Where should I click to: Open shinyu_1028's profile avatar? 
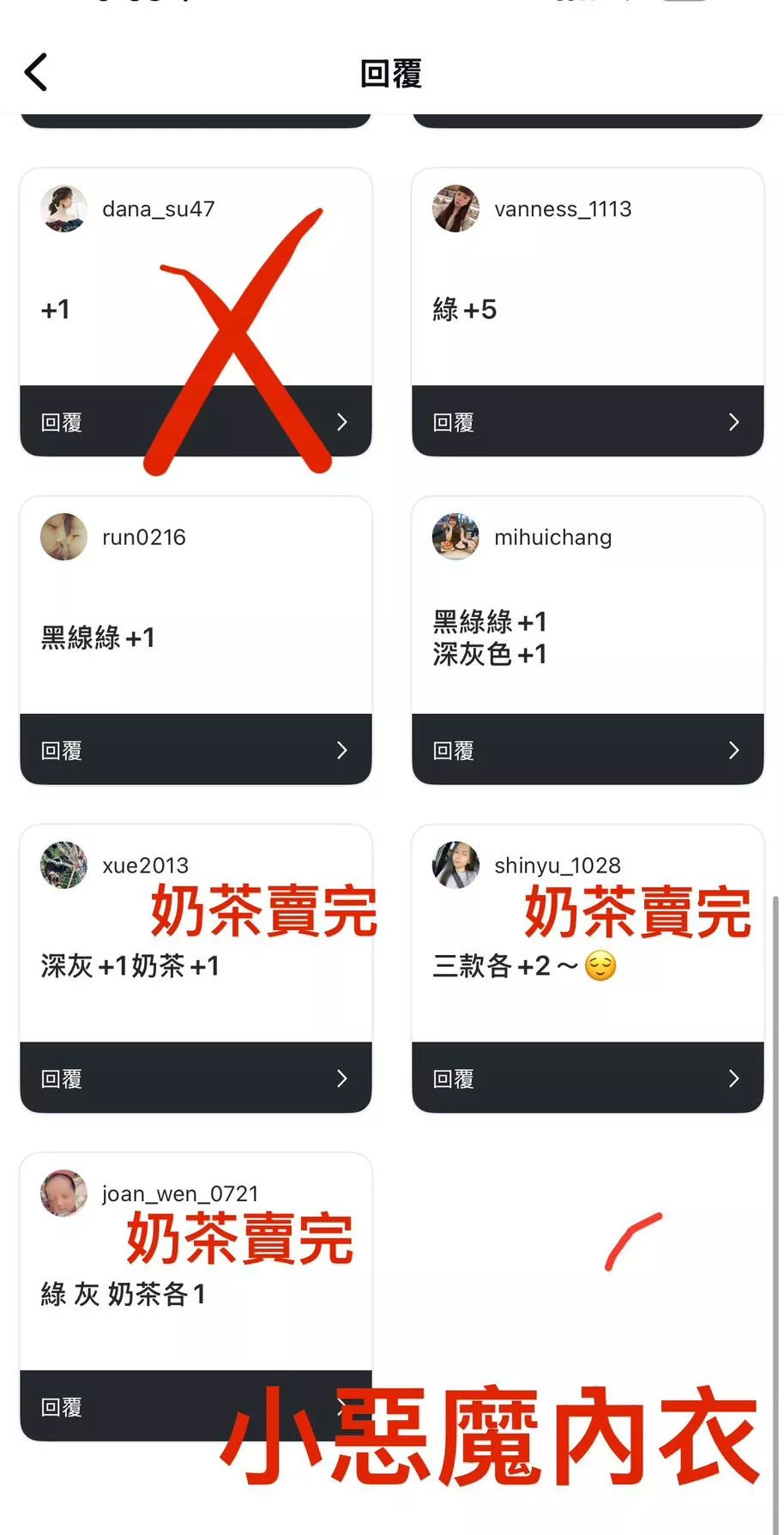(455, 865)
